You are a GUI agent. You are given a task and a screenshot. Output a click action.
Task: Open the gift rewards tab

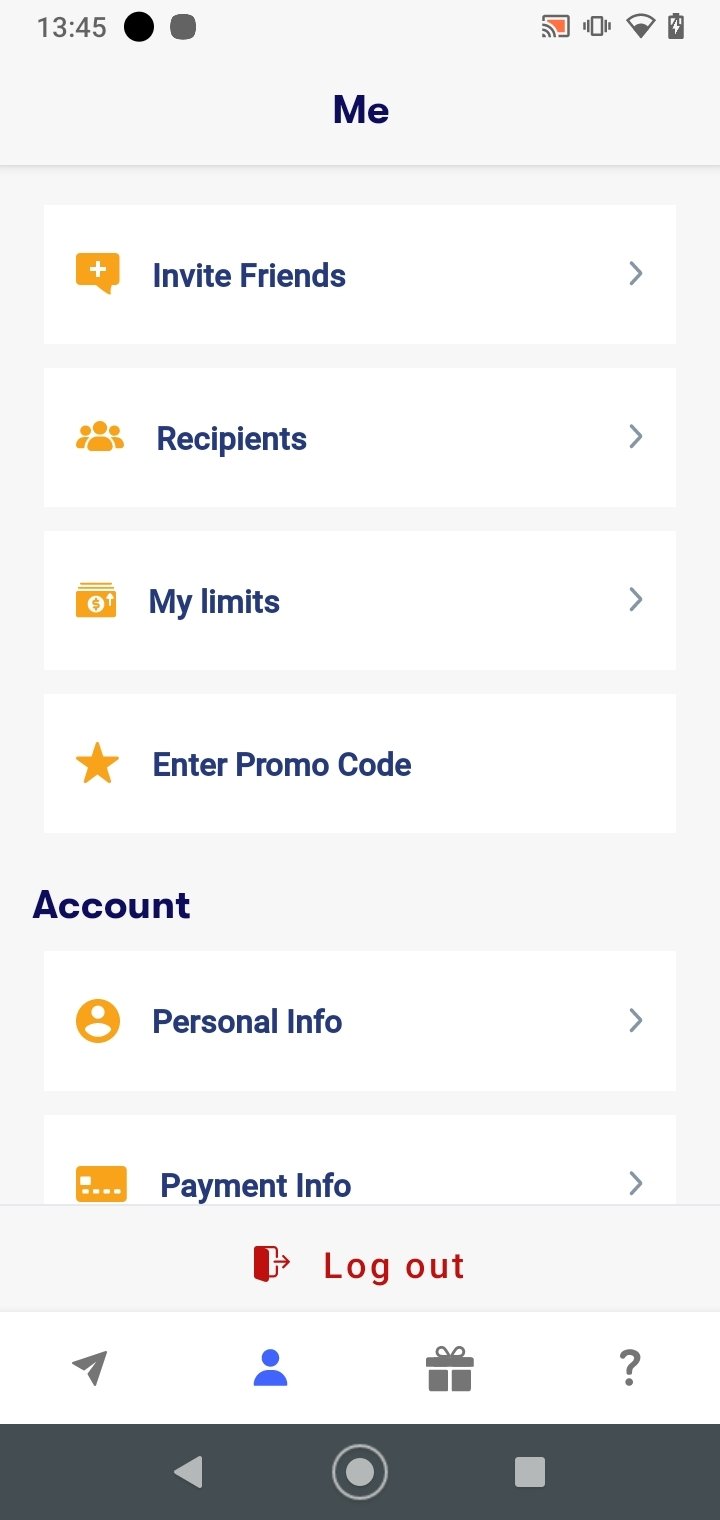(x=450, y=1368)
